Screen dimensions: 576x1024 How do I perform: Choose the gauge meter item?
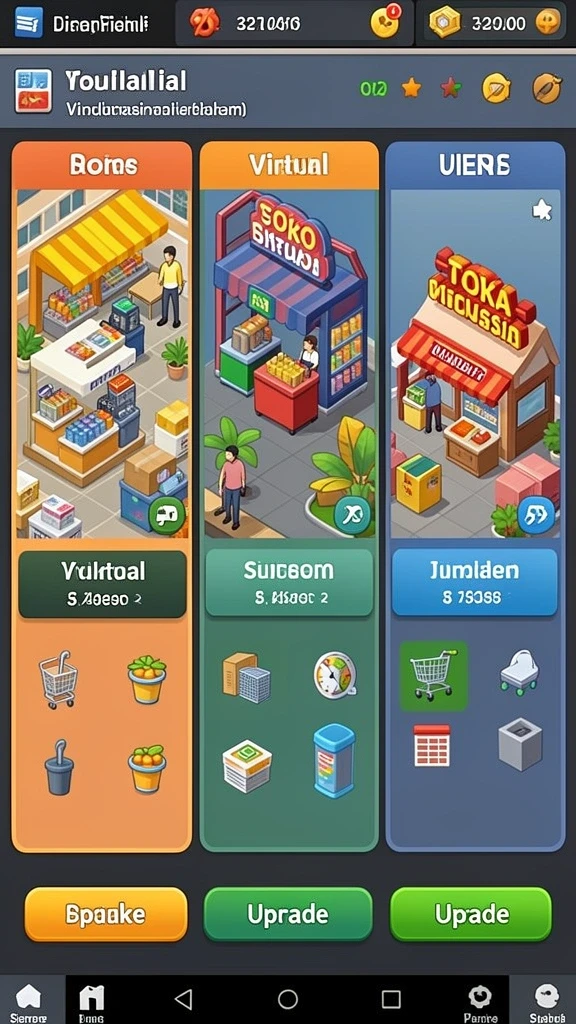[x=335, y=675]
